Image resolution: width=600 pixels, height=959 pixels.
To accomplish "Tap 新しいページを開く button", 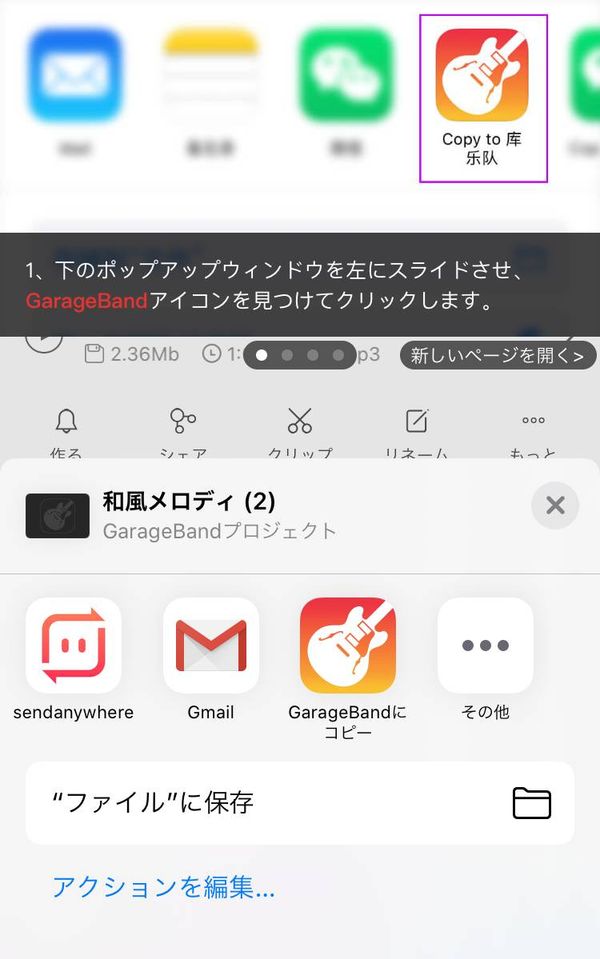I will pyautogui.click(x=498, y=355).
